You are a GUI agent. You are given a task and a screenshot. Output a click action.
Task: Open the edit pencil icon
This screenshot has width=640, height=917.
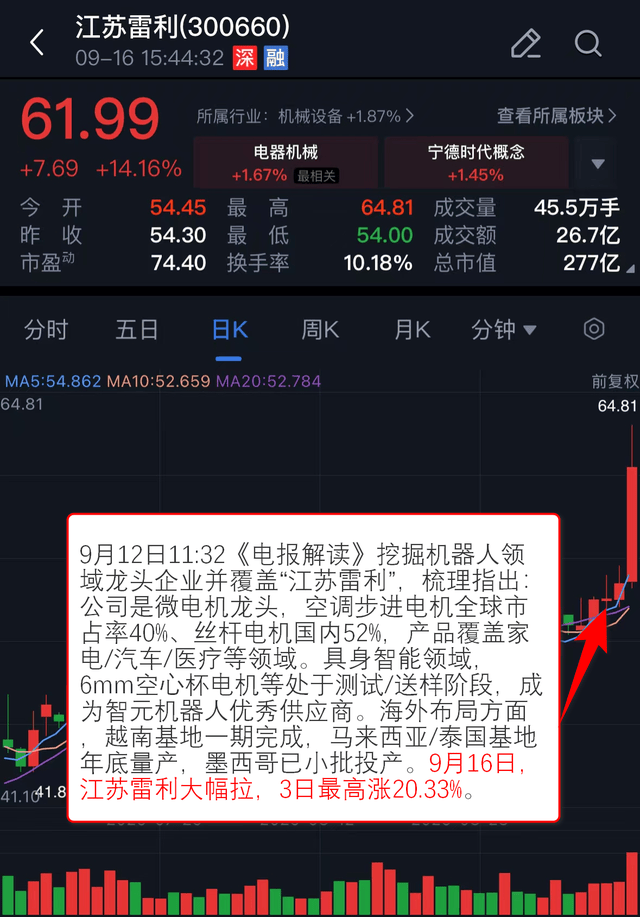525,43
